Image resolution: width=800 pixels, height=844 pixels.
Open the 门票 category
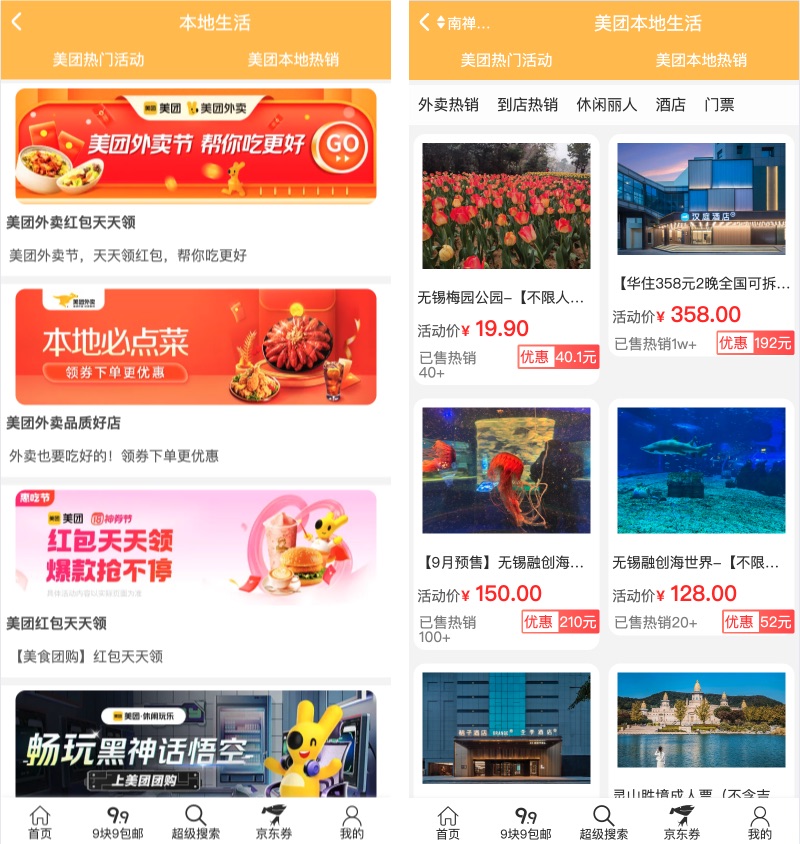pyautogui.click(x=719, y=105)
